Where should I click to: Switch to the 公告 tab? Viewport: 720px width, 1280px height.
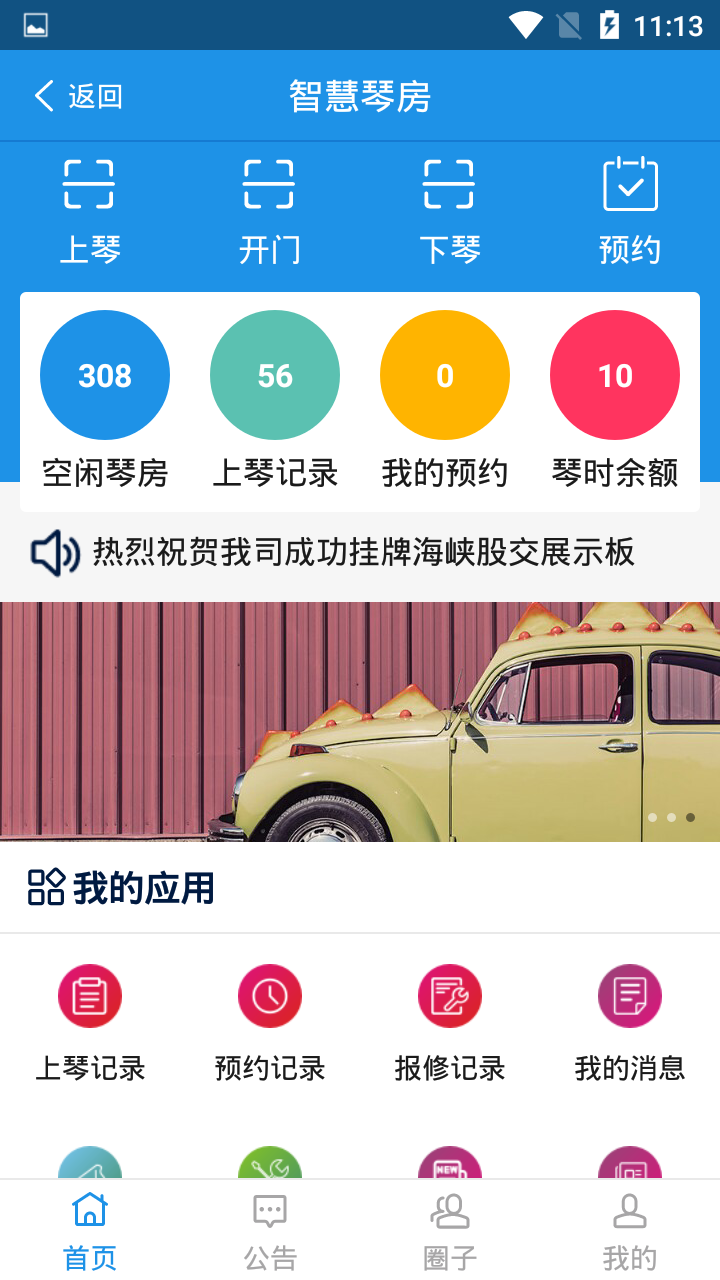coord(270,1230)
